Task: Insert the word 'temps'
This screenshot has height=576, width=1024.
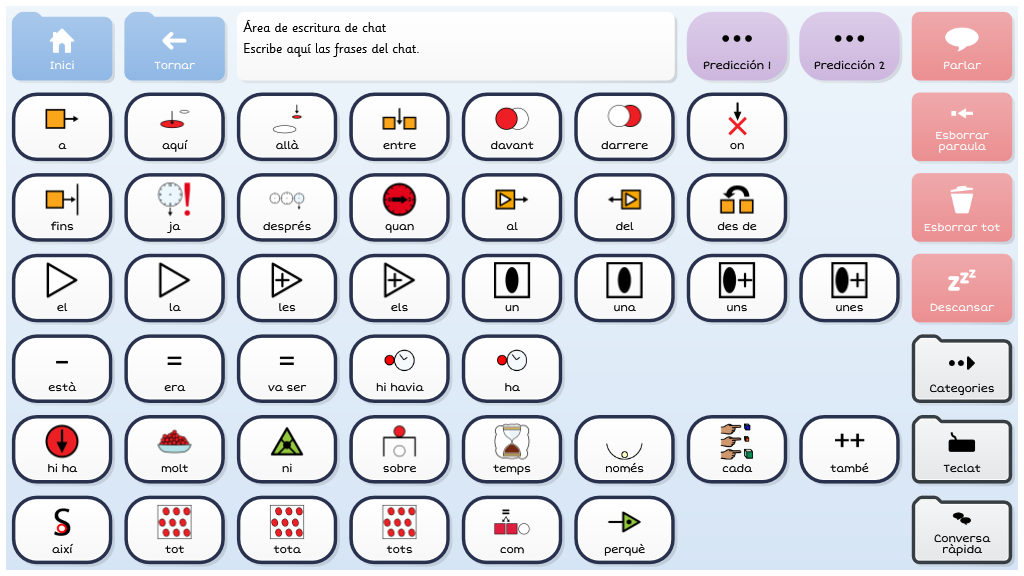Action: (x=512, y=450)
